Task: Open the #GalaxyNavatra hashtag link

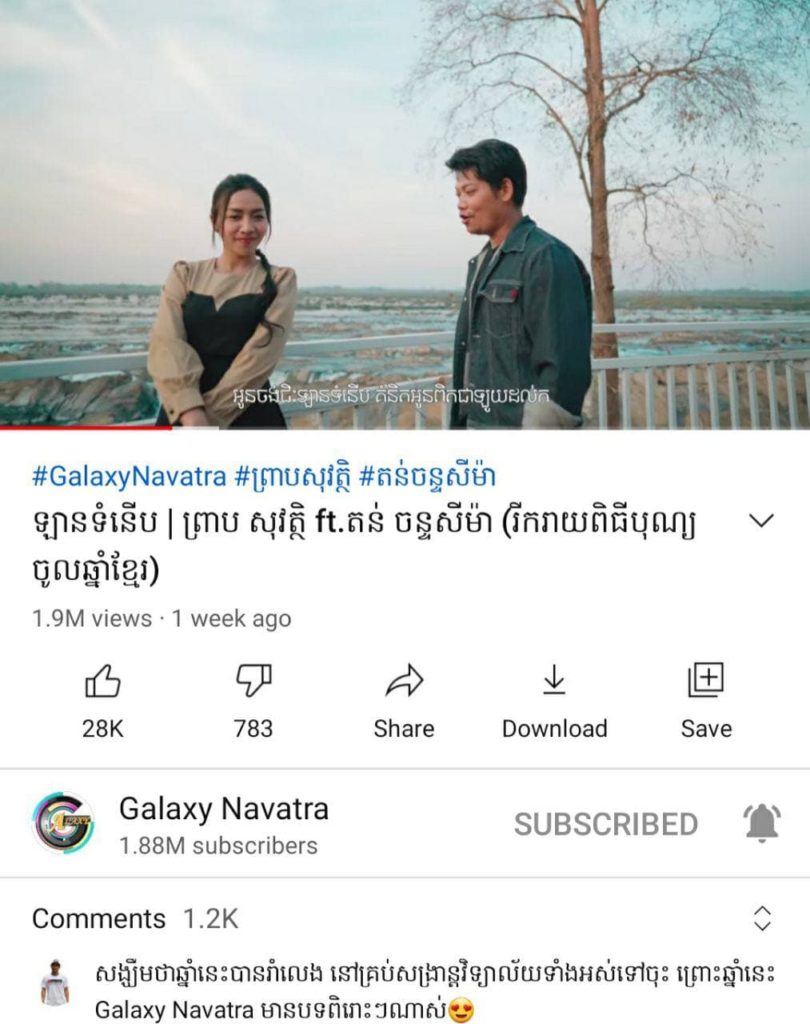Action: tap(129, 476)
